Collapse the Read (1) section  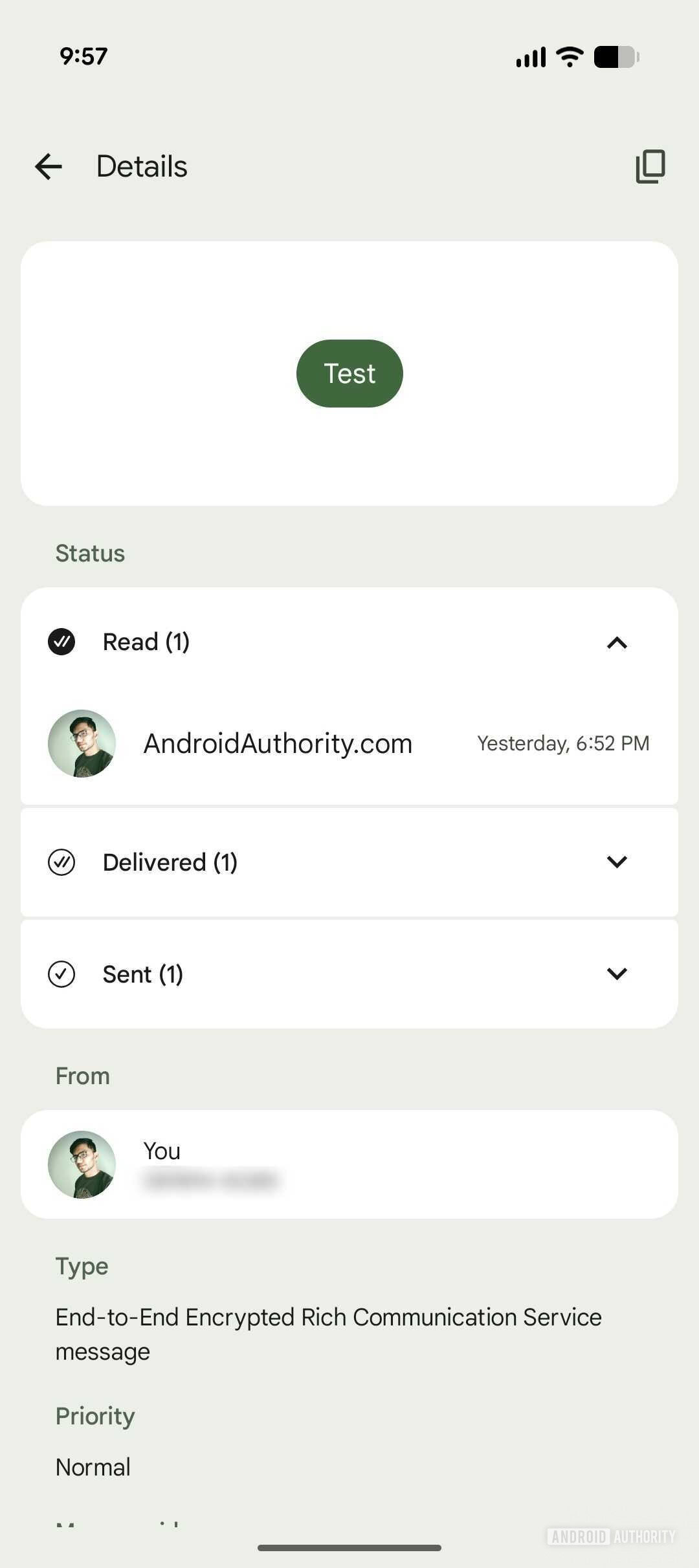pos(617,642)
